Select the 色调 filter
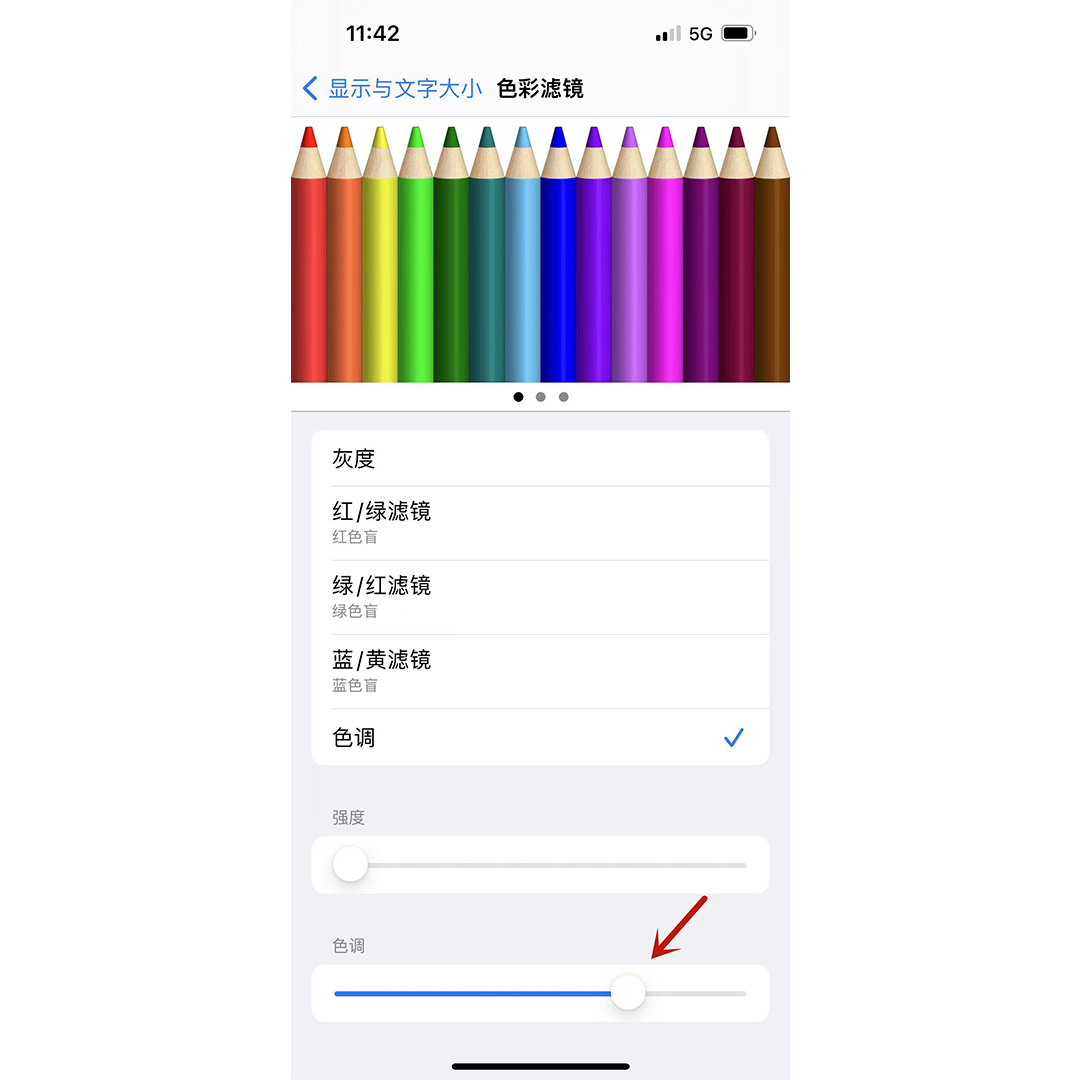Screen dimensions: 1080x1080 540,738
